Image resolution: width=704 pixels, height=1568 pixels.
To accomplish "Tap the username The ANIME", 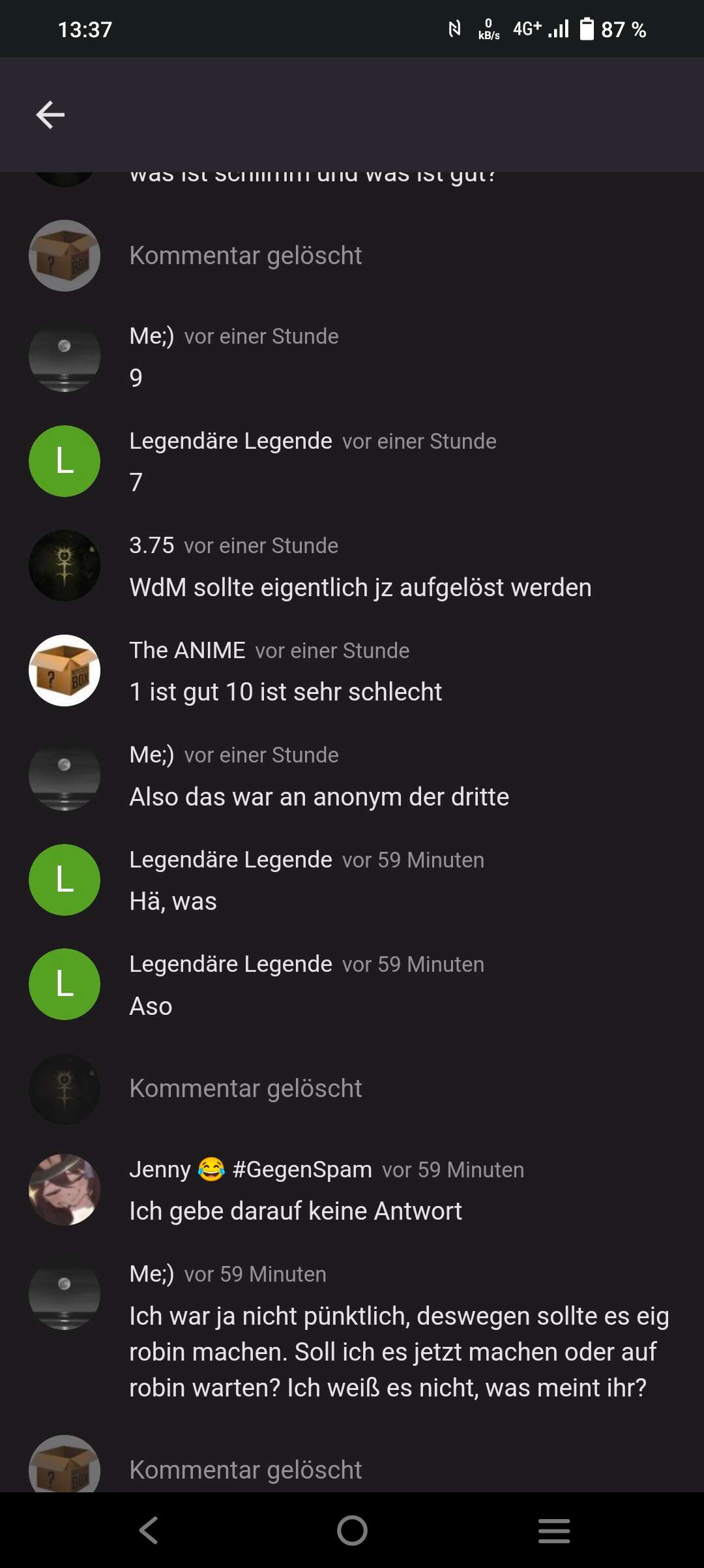I will pyautogui.click(x=187, y=650).
